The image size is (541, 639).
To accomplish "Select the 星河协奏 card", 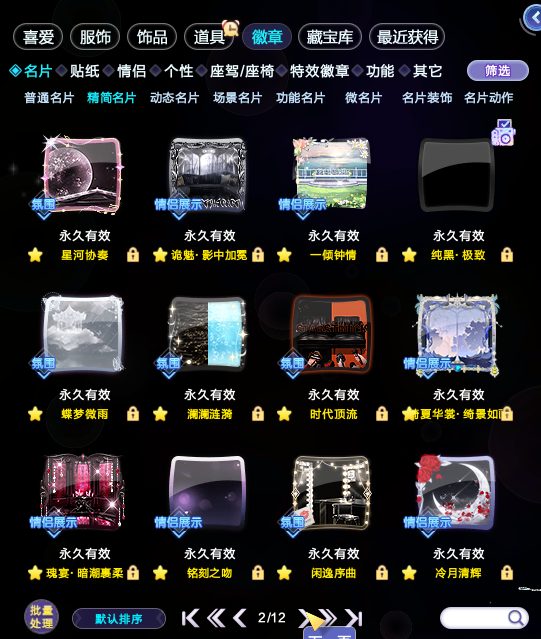I will pos(83,175).
